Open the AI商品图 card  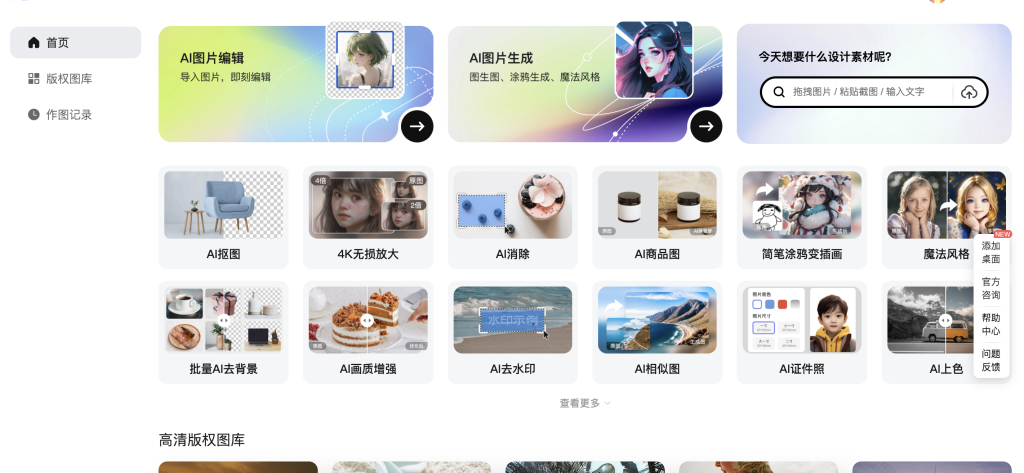pyautogui.click(x=657, y=217)
